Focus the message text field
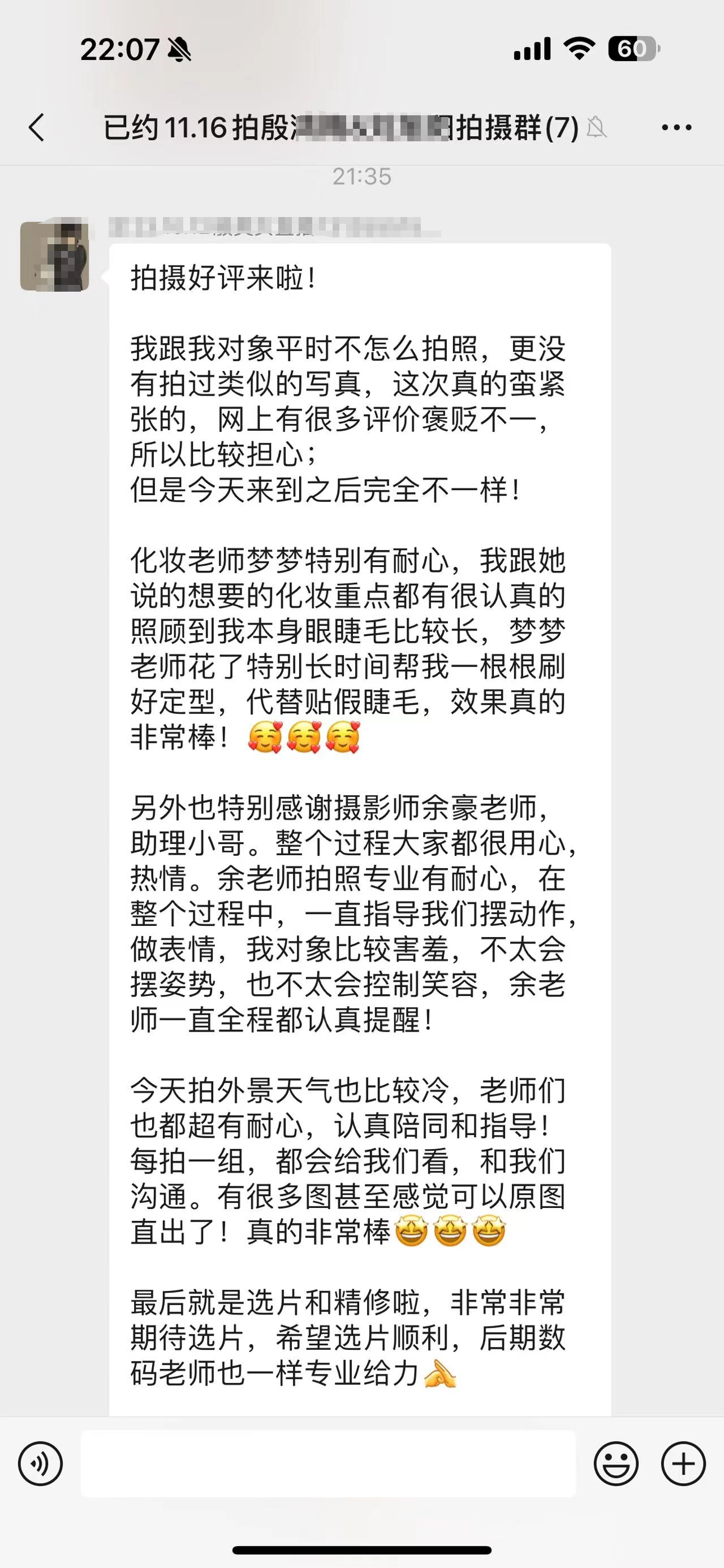Screen dimensions: 724x1568 (x=328, y=1463)
